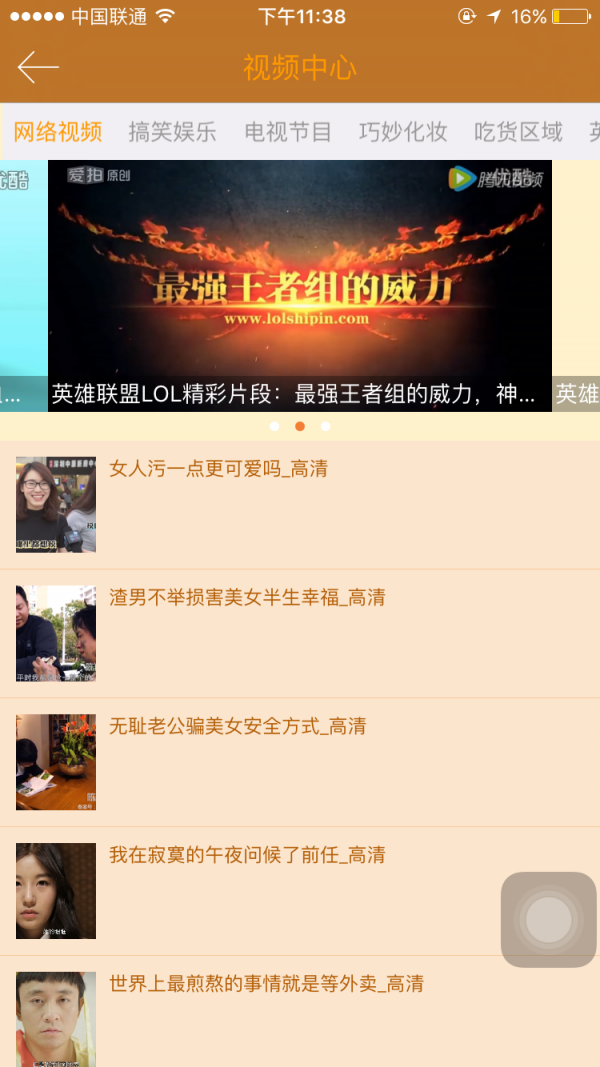Go back using the arrow icon
This screenshot has width=600, height=1067.
click(38, 67)
